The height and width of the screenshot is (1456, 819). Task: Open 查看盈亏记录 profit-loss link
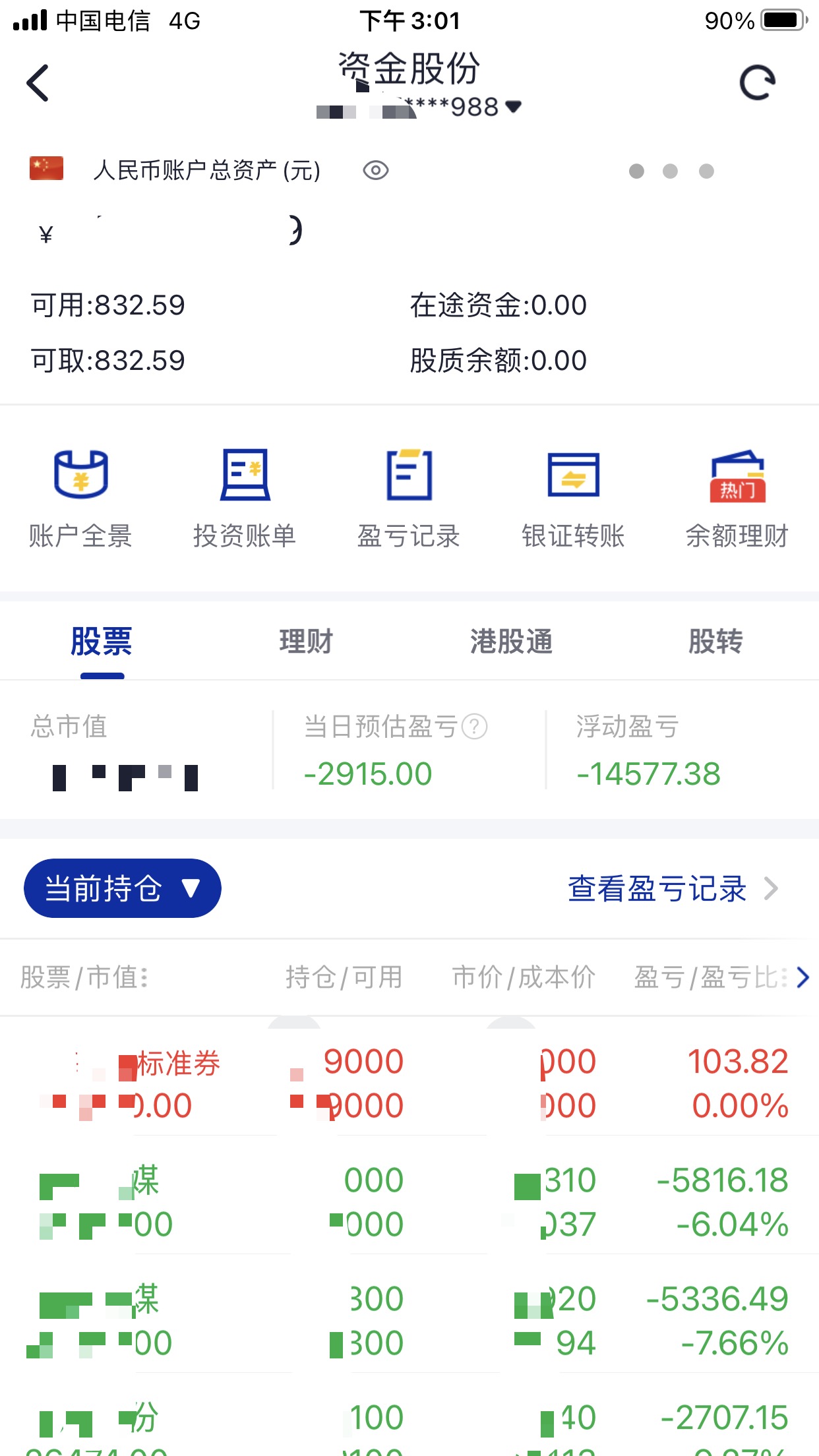[x=657, y=890]
